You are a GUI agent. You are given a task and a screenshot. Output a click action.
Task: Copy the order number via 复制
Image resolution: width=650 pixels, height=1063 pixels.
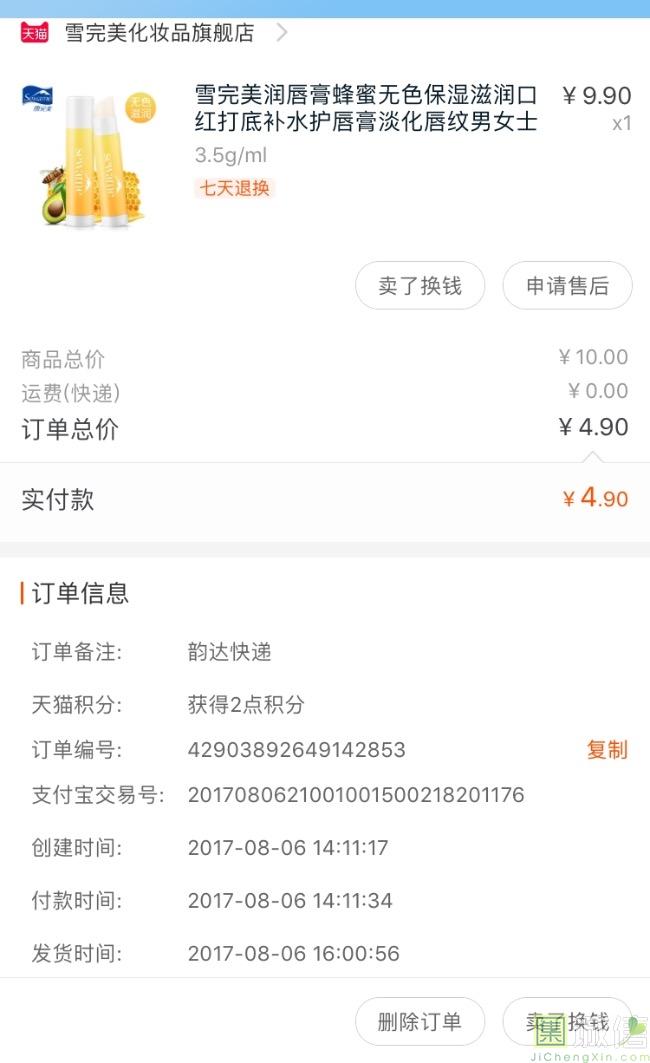[606, 750]
